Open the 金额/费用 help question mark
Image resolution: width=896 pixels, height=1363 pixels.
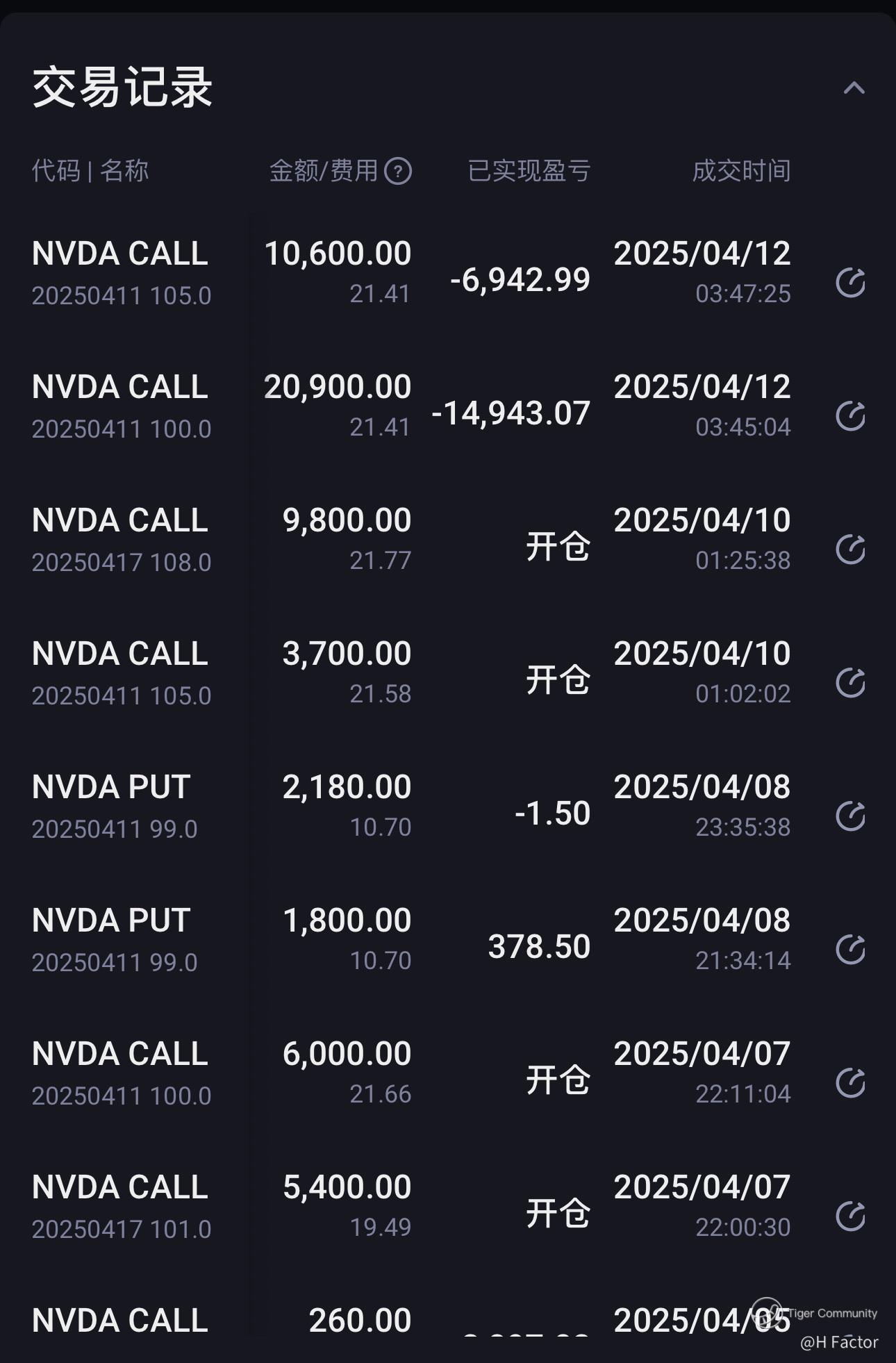pyautogui.click(x=398, y=171)
